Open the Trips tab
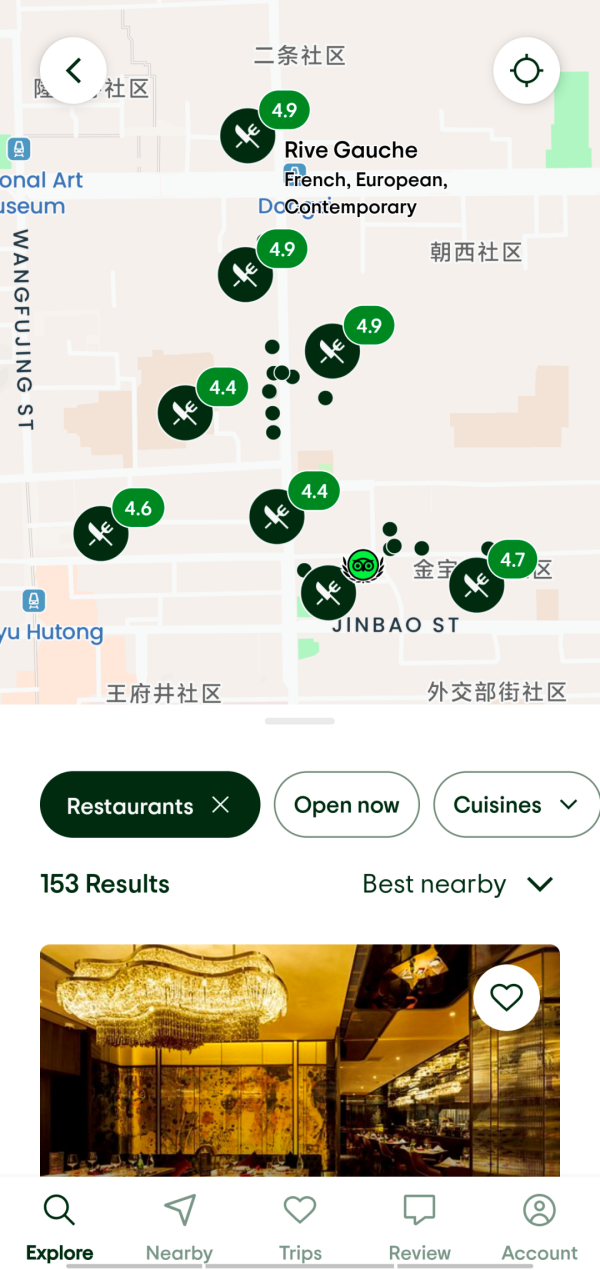Image resolution: width=600 pixels, height=1270 pixels. pos(300,1226)
